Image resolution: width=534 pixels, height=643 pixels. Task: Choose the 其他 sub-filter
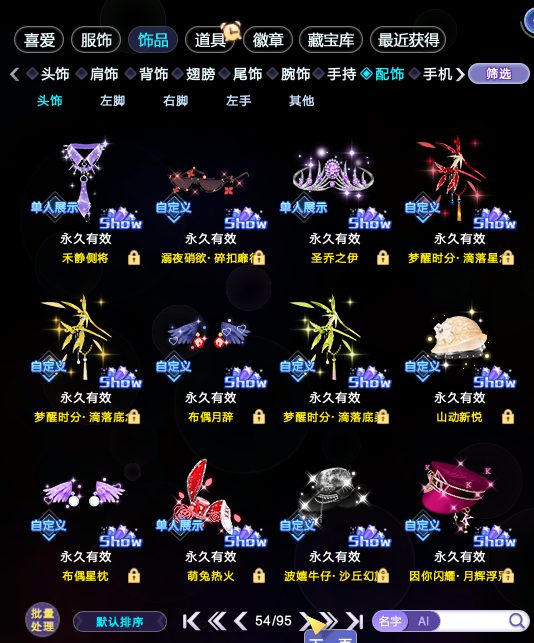pos(301,101)
